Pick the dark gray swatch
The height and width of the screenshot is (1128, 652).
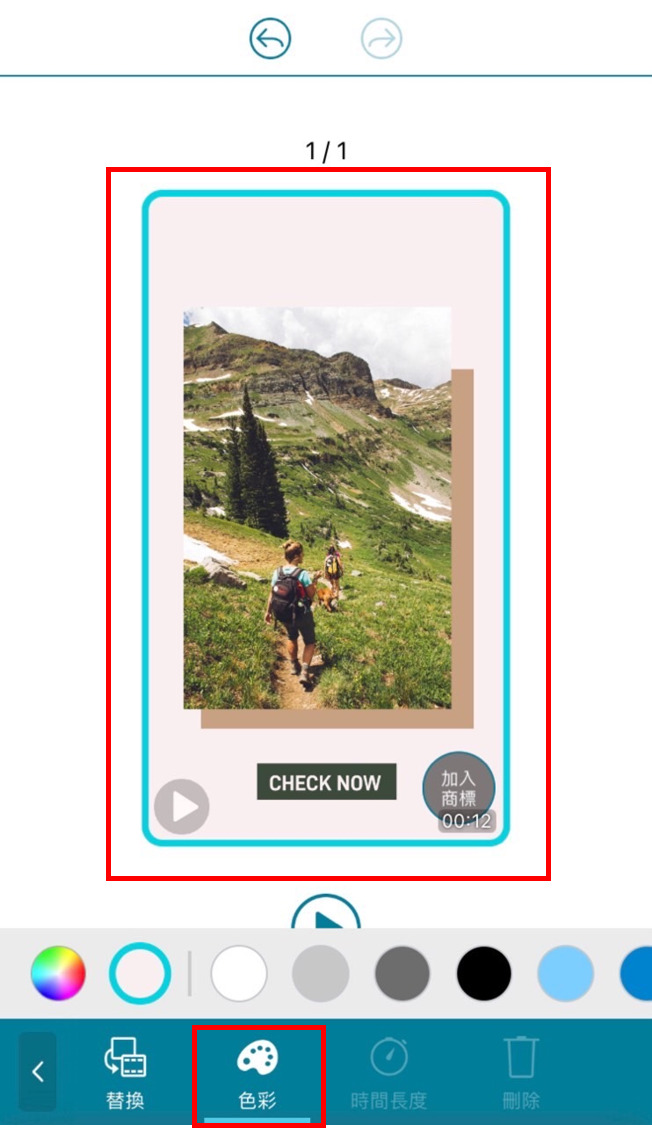pos(402,973)
